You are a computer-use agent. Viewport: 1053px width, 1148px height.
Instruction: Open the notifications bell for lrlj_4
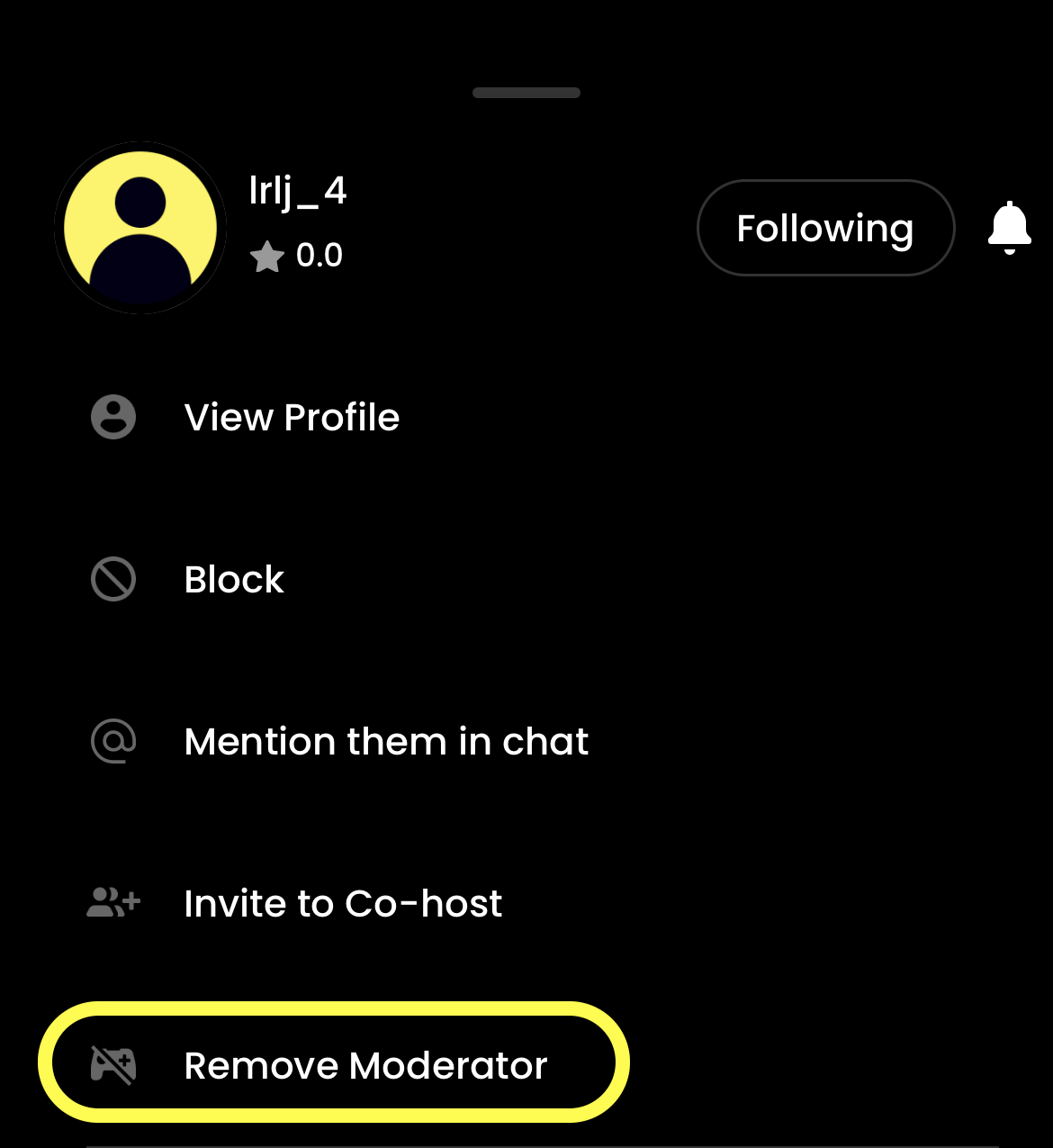click(x=1009, y=228)
